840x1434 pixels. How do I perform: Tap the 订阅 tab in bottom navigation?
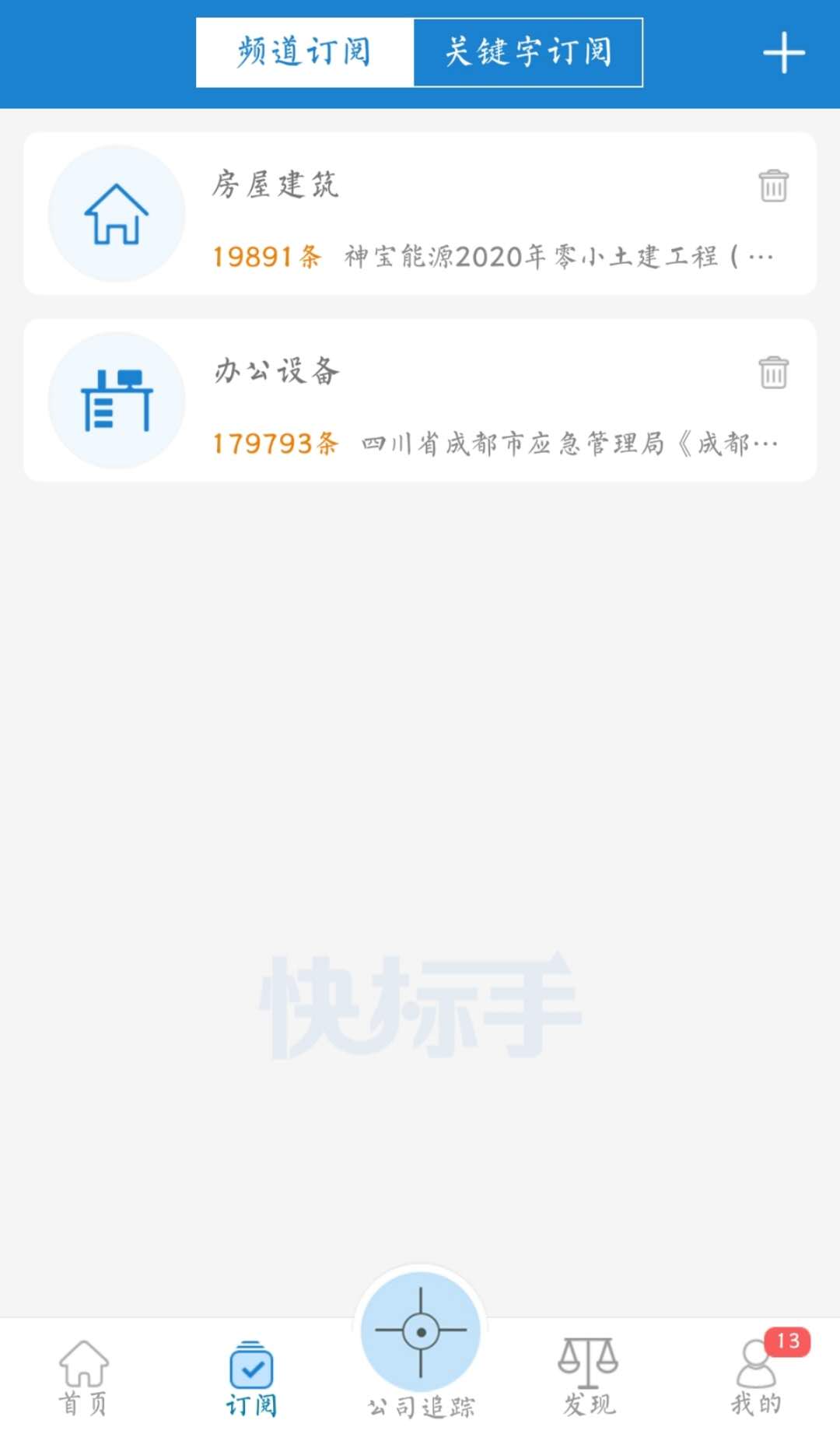coord(251,1377)
